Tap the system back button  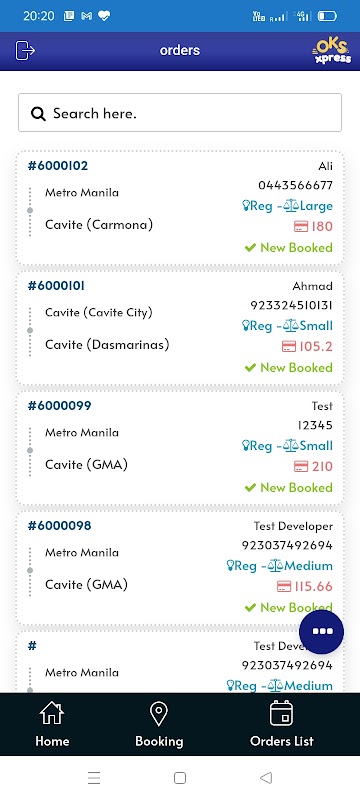266,778
